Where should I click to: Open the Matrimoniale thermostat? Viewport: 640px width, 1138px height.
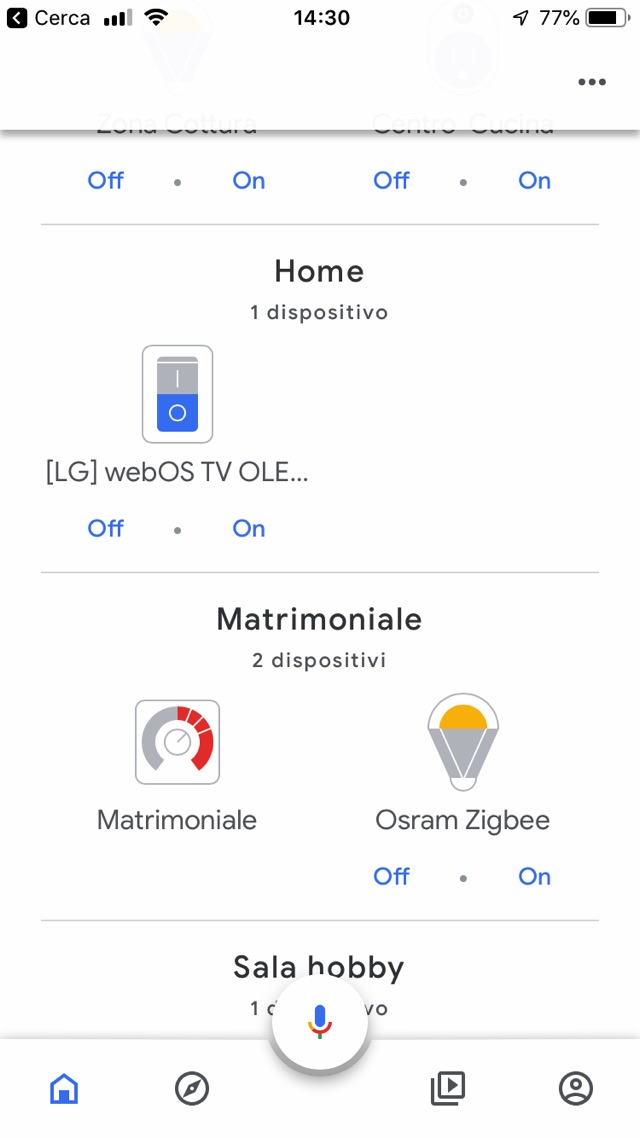(177, 742)
